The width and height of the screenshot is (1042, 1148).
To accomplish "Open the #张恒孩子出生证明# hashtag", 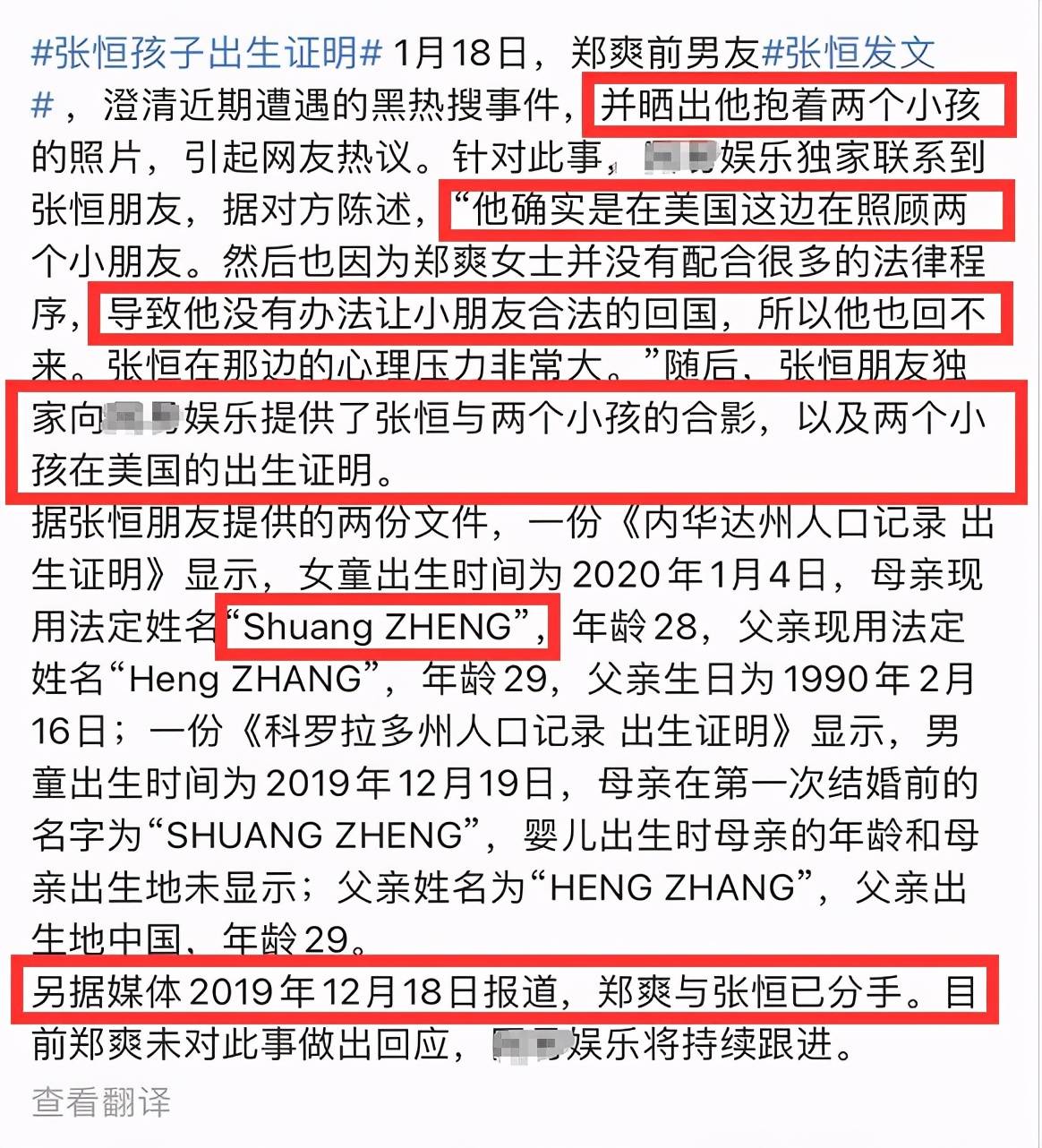I will [x=207, y=54].
